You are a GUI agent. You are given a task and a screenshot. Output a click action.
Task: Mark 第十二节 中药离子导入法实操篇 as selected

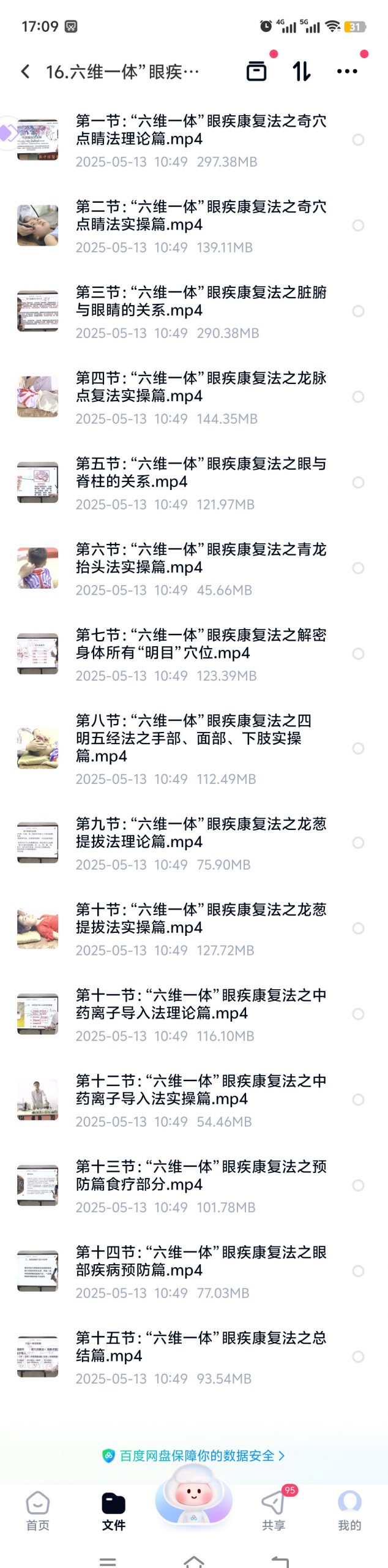point(359,1100)
